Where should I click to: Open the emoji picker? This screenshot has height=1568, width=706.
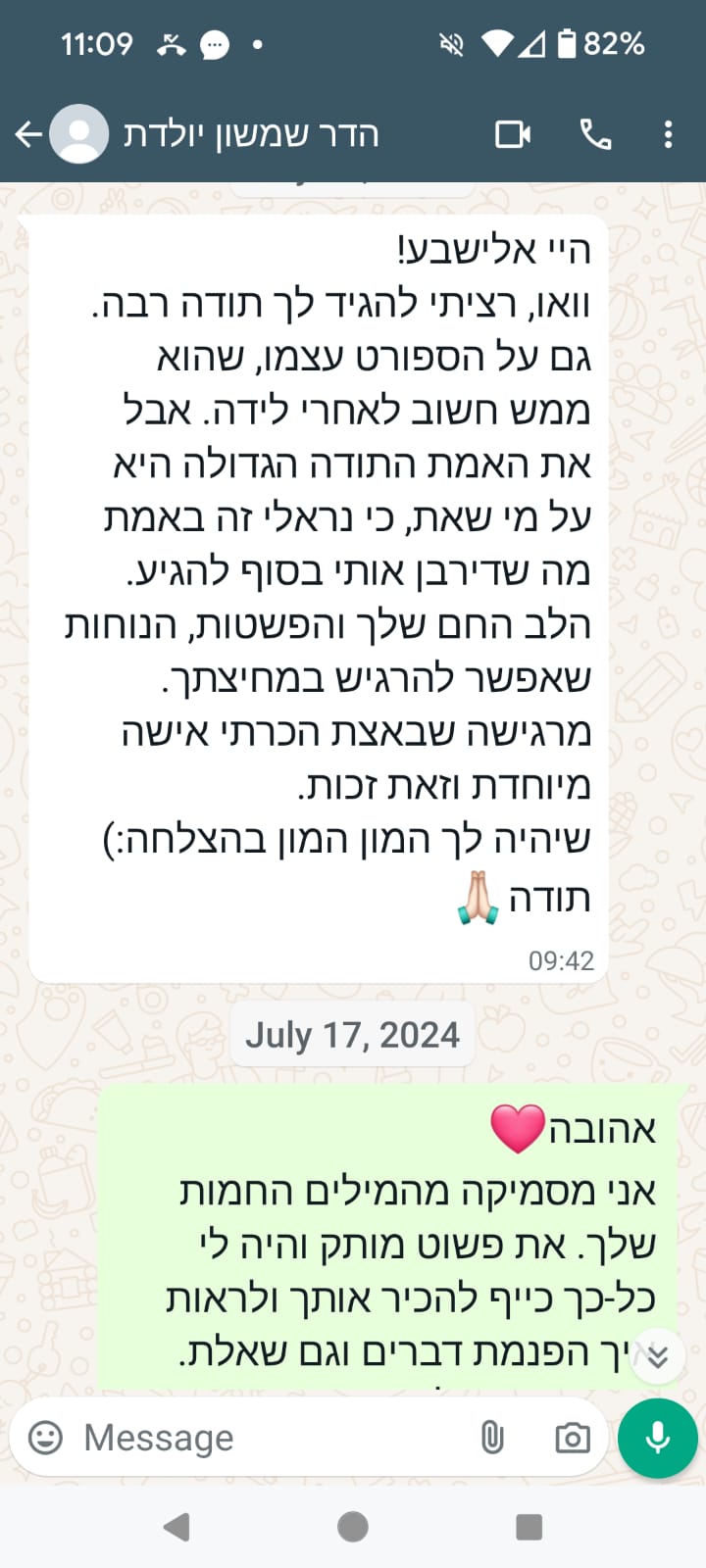(x=45, y=1438)
